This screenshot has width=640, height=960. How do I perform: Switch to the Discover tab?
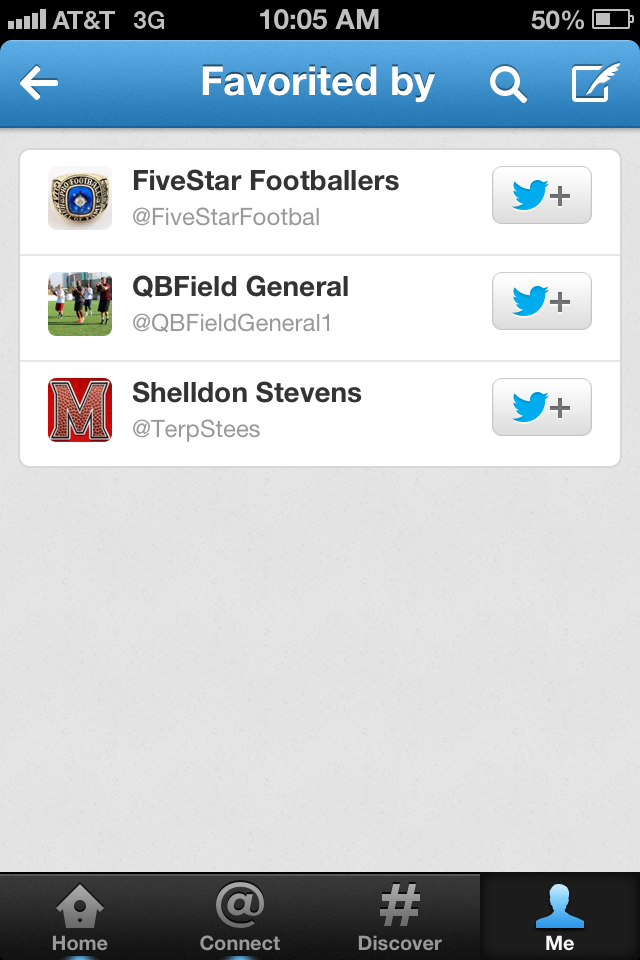coord(400,918)
